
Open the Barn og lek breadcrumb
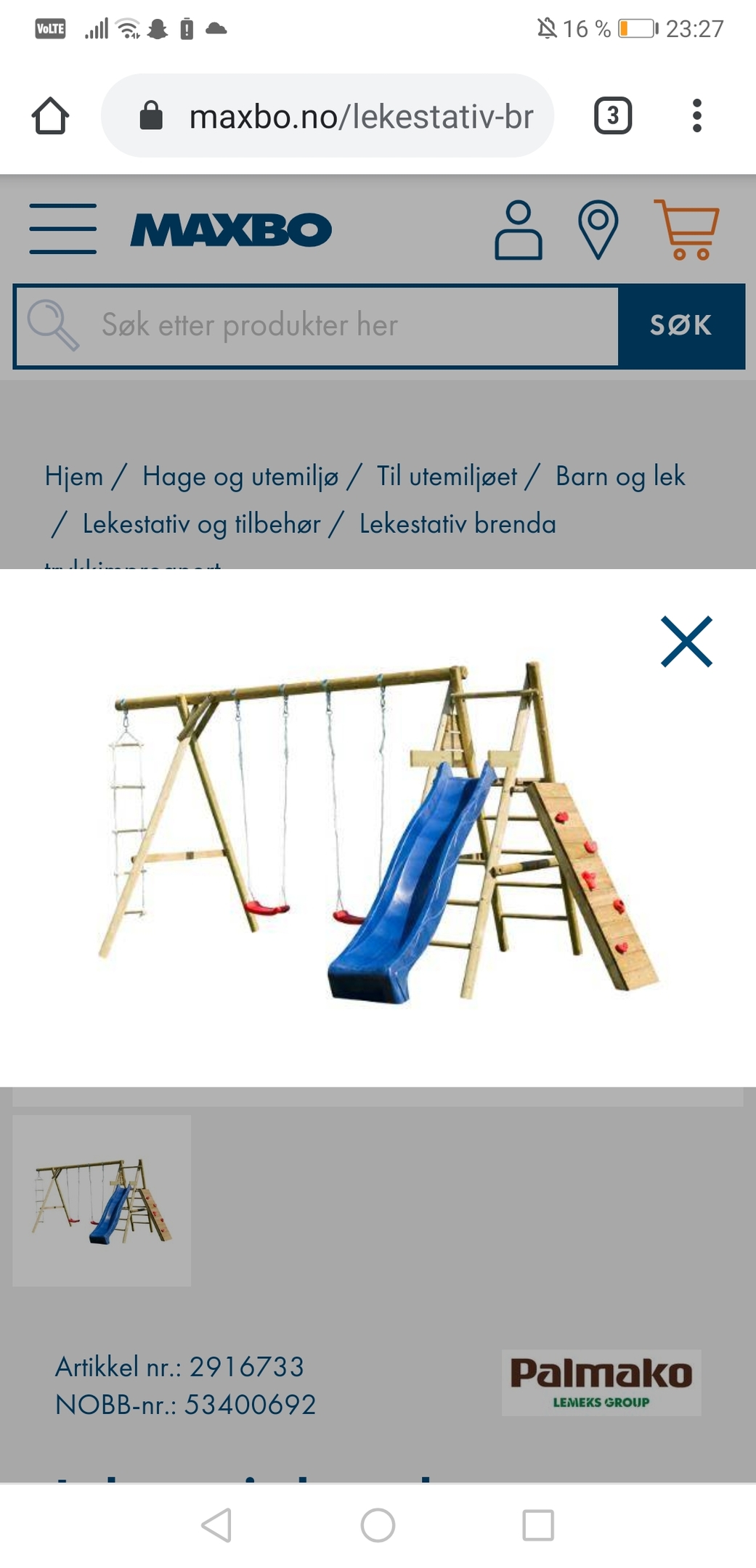(x=620, y=477)
